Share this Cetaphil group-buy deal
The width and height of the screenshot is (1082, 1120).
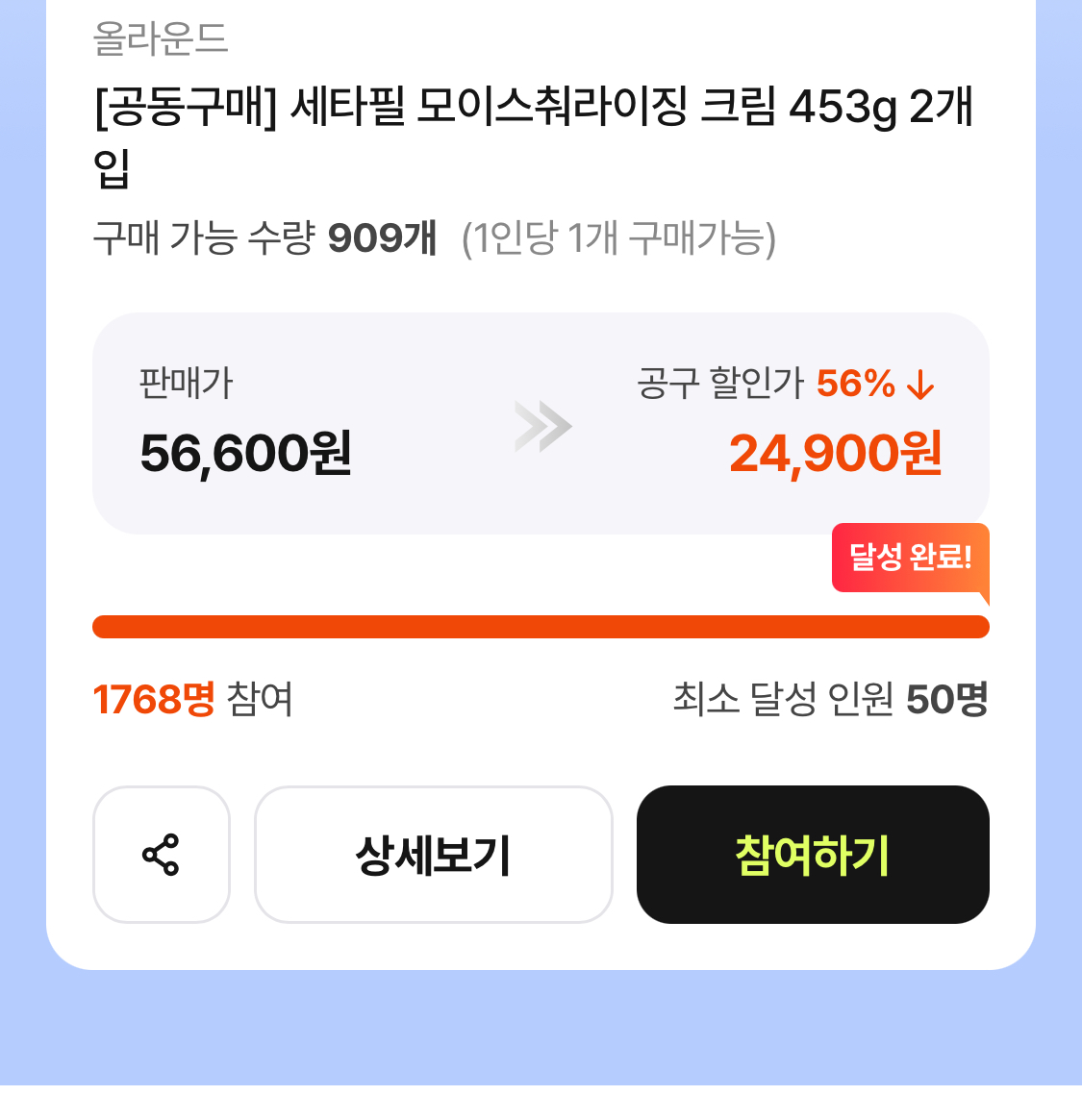point(161,855)
